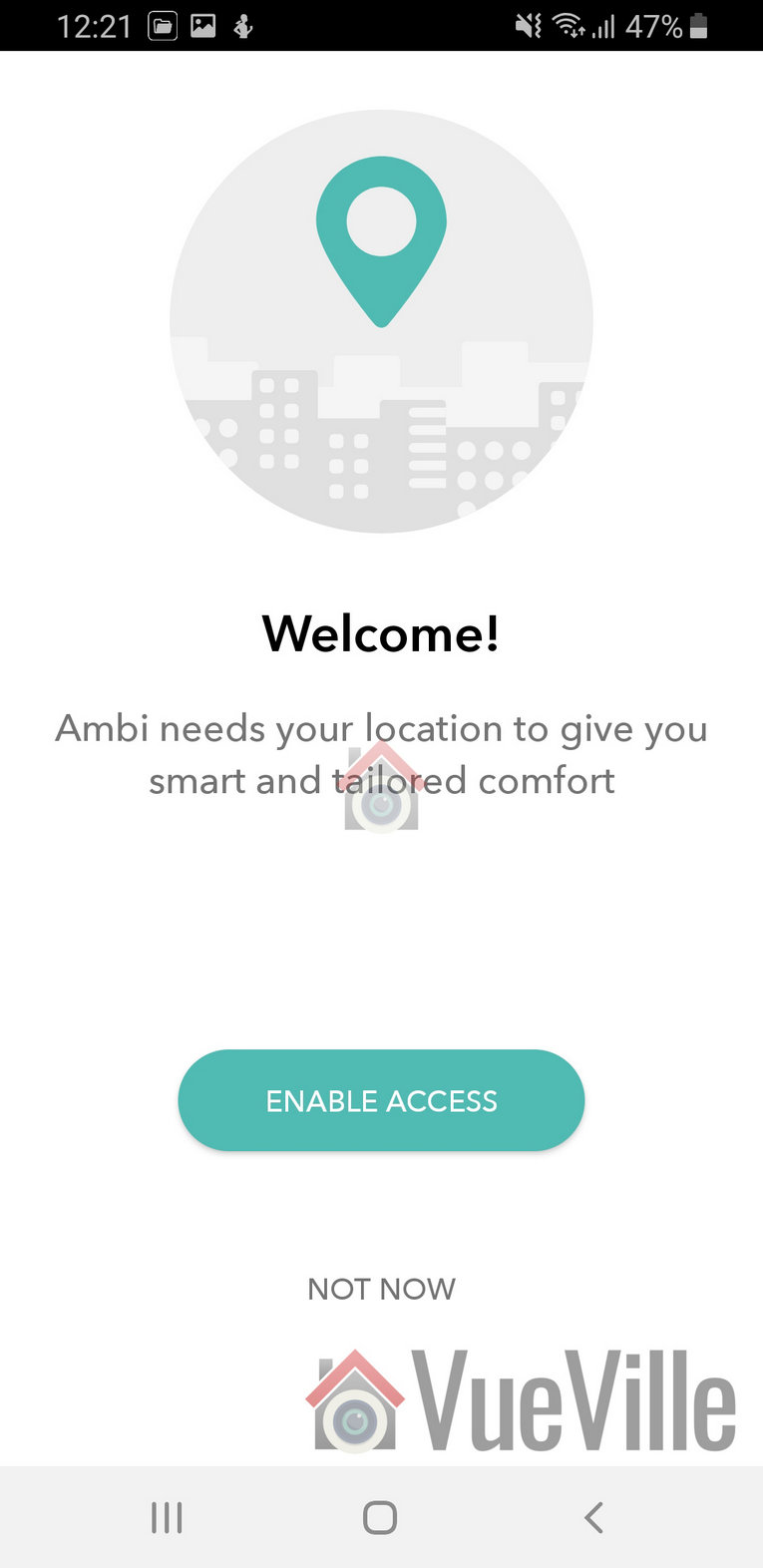Tap the Welcome! heading text
Image resolution: width=763 pixels, height=1568 pixels.
click(381, 632)
